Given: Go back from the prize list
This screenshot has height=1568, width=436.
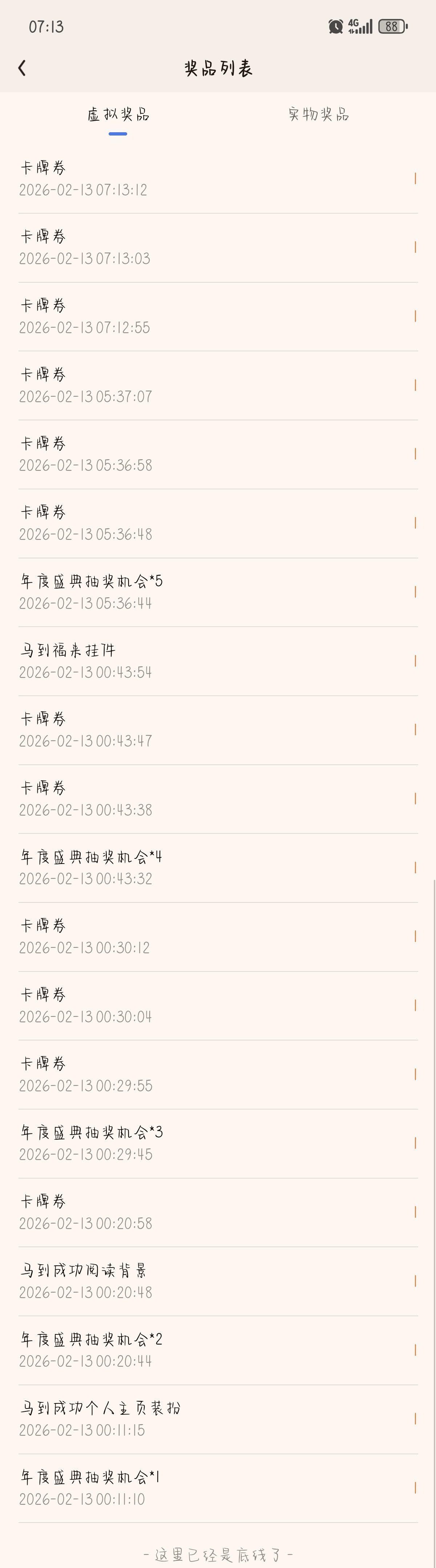Looking at the screenshot, I should pos(23,68).
